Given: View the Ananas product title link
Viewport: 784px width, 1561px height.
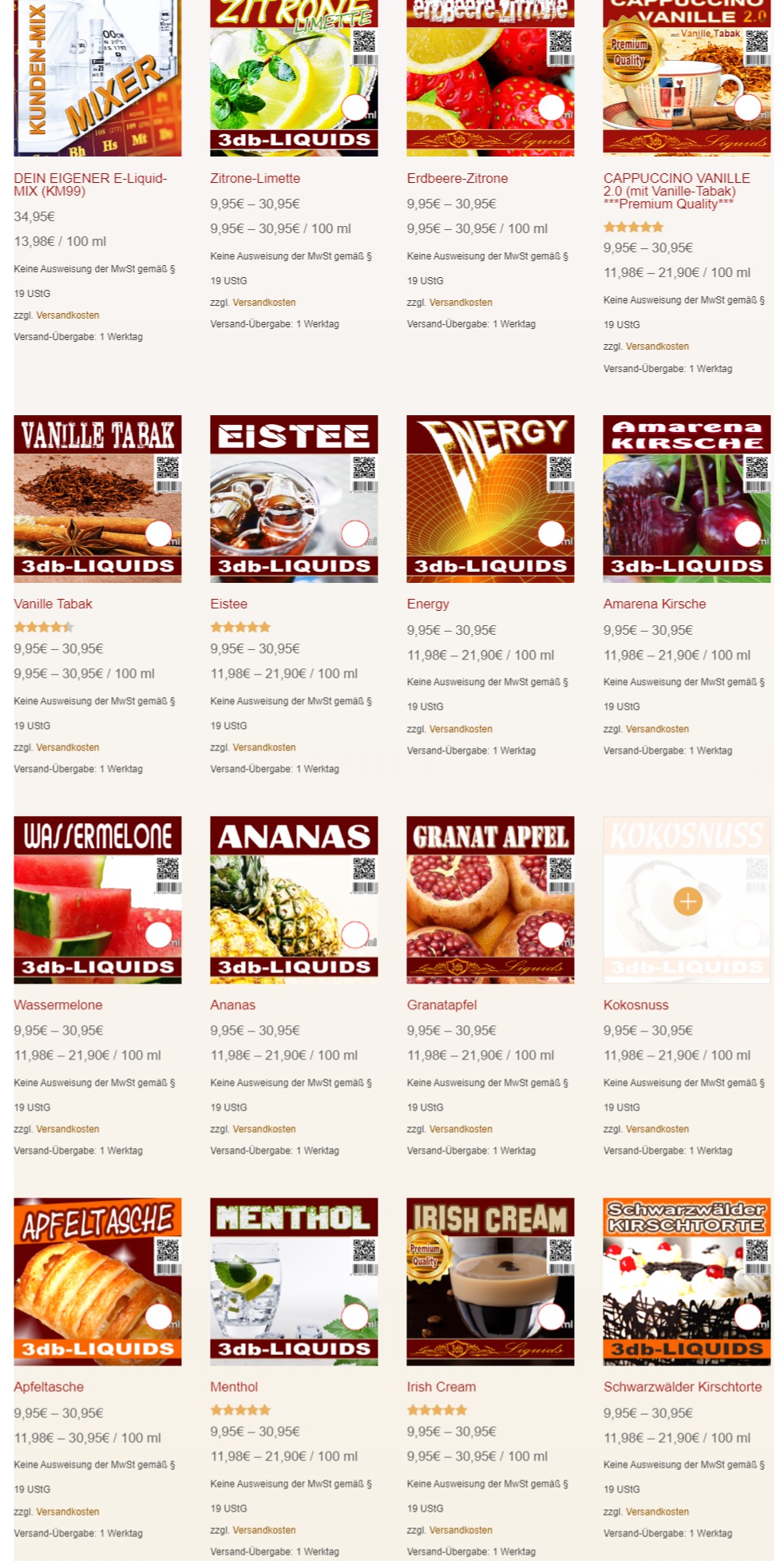Looking at the screenshot, I should pyautogui.click(x=233, y=1004).
